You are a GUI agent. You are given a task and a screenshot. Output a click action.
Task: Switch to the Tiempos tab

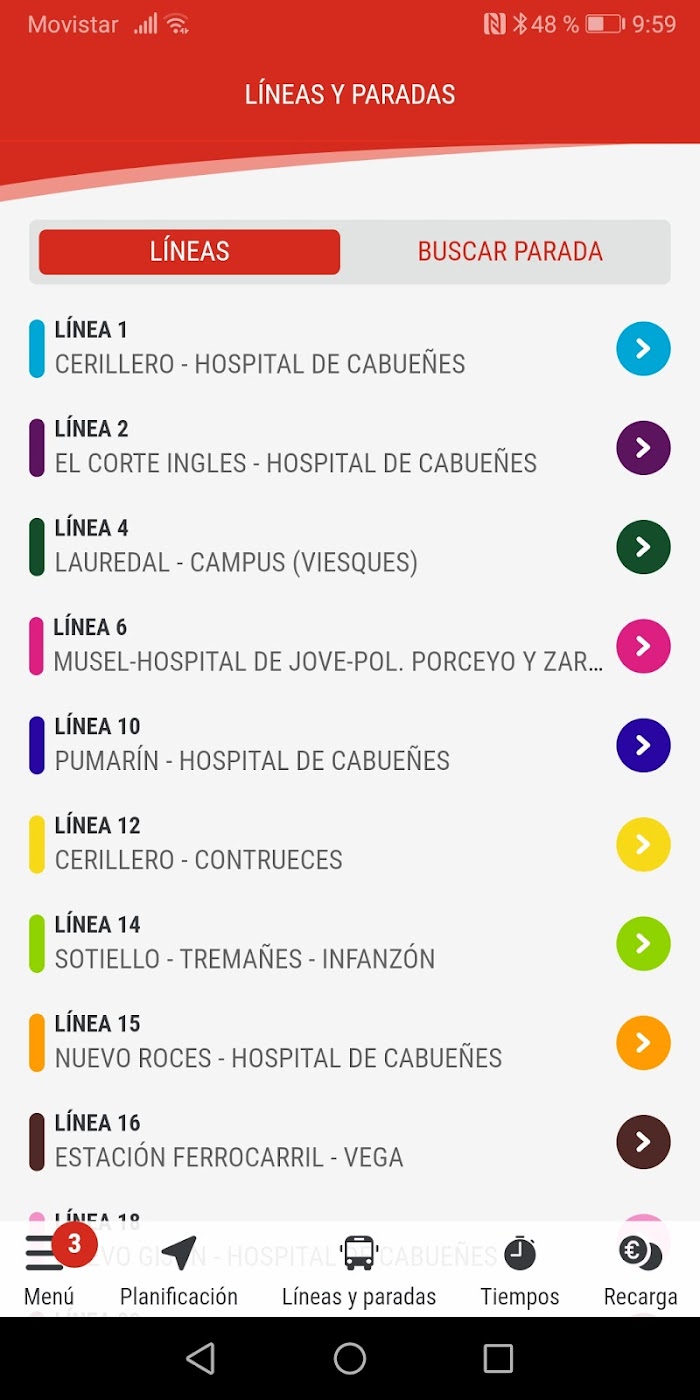(520, 1268)
